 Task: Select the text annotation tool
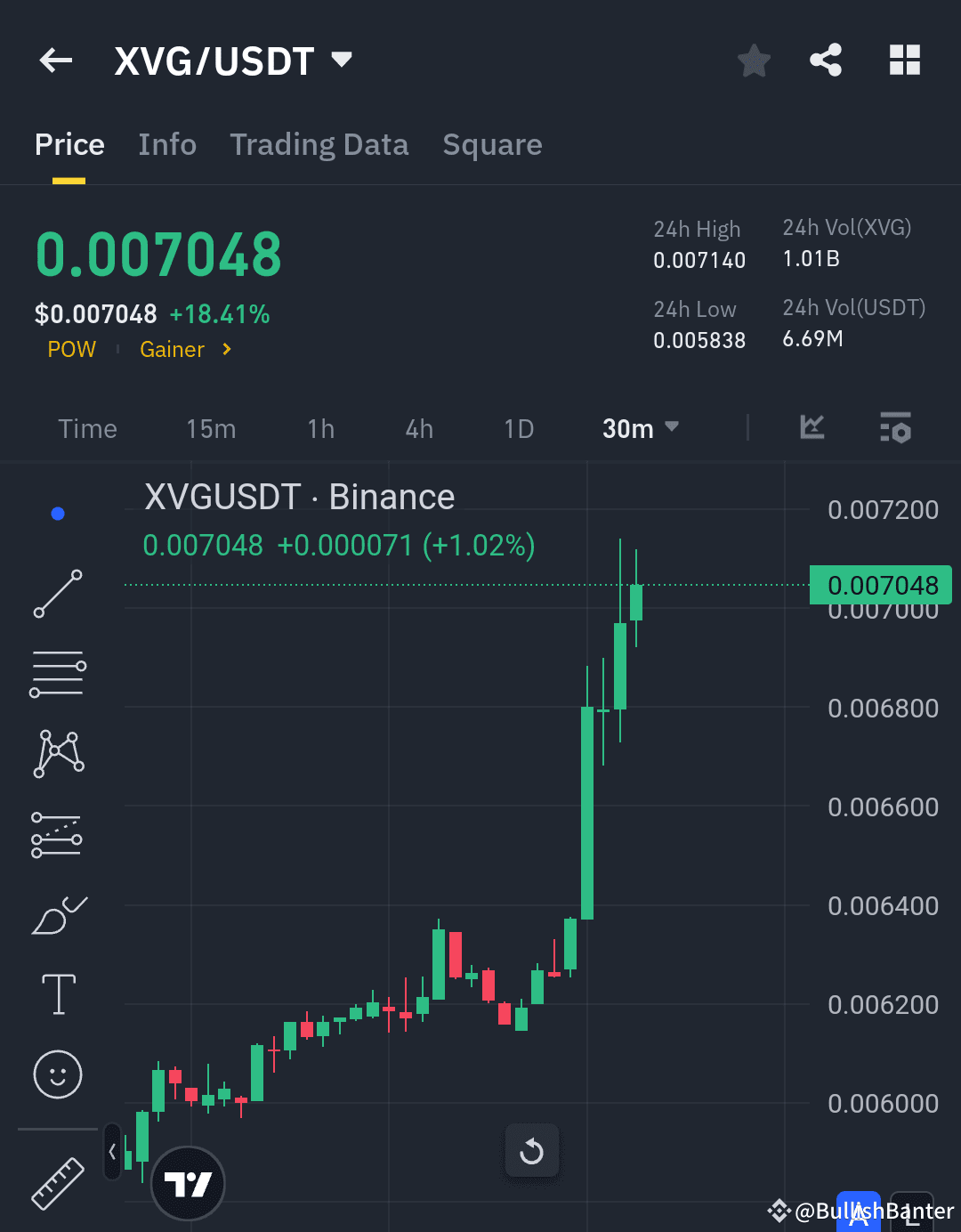pos(57,994)
